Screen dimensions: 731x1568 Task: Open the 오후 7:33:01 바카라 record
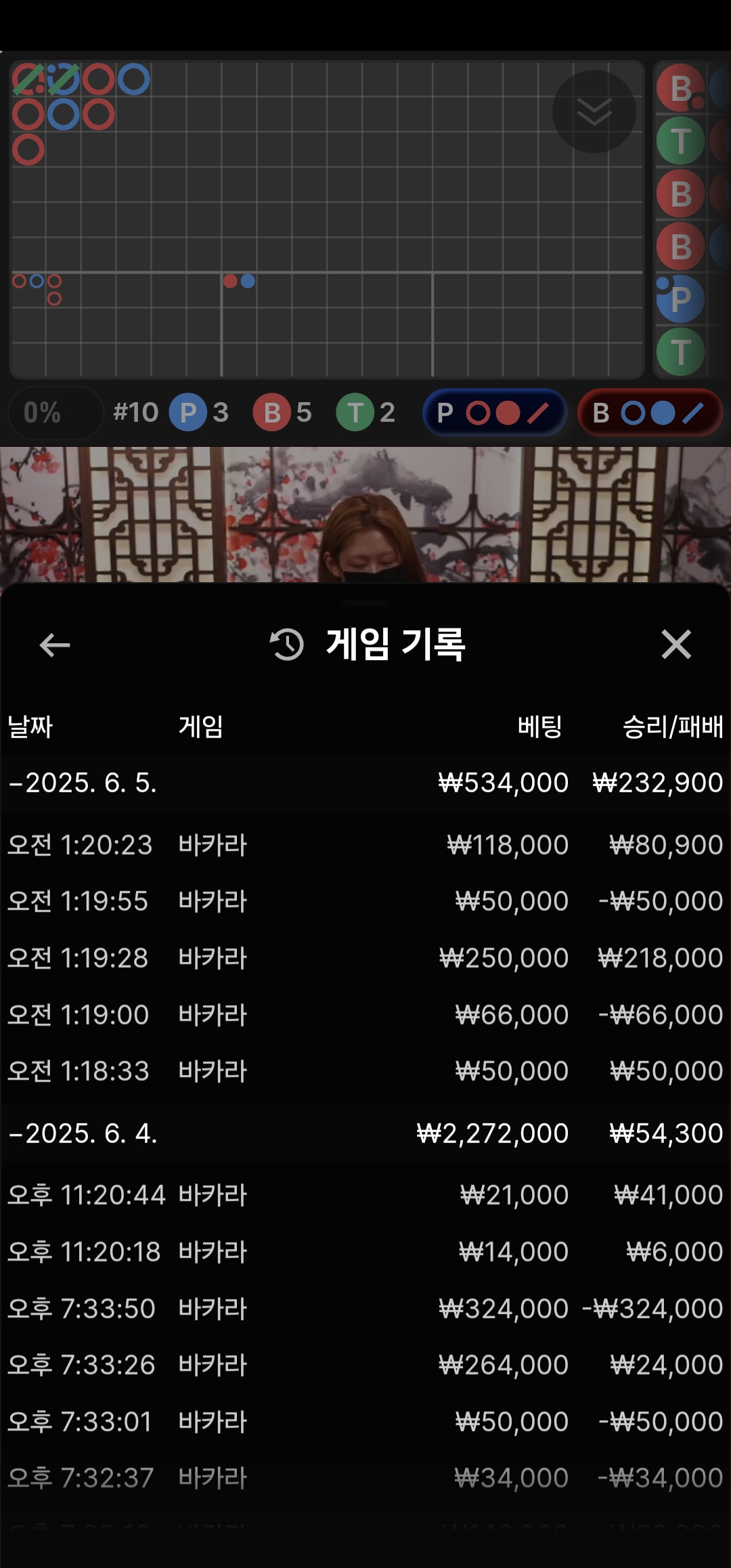coord(365,1422)
